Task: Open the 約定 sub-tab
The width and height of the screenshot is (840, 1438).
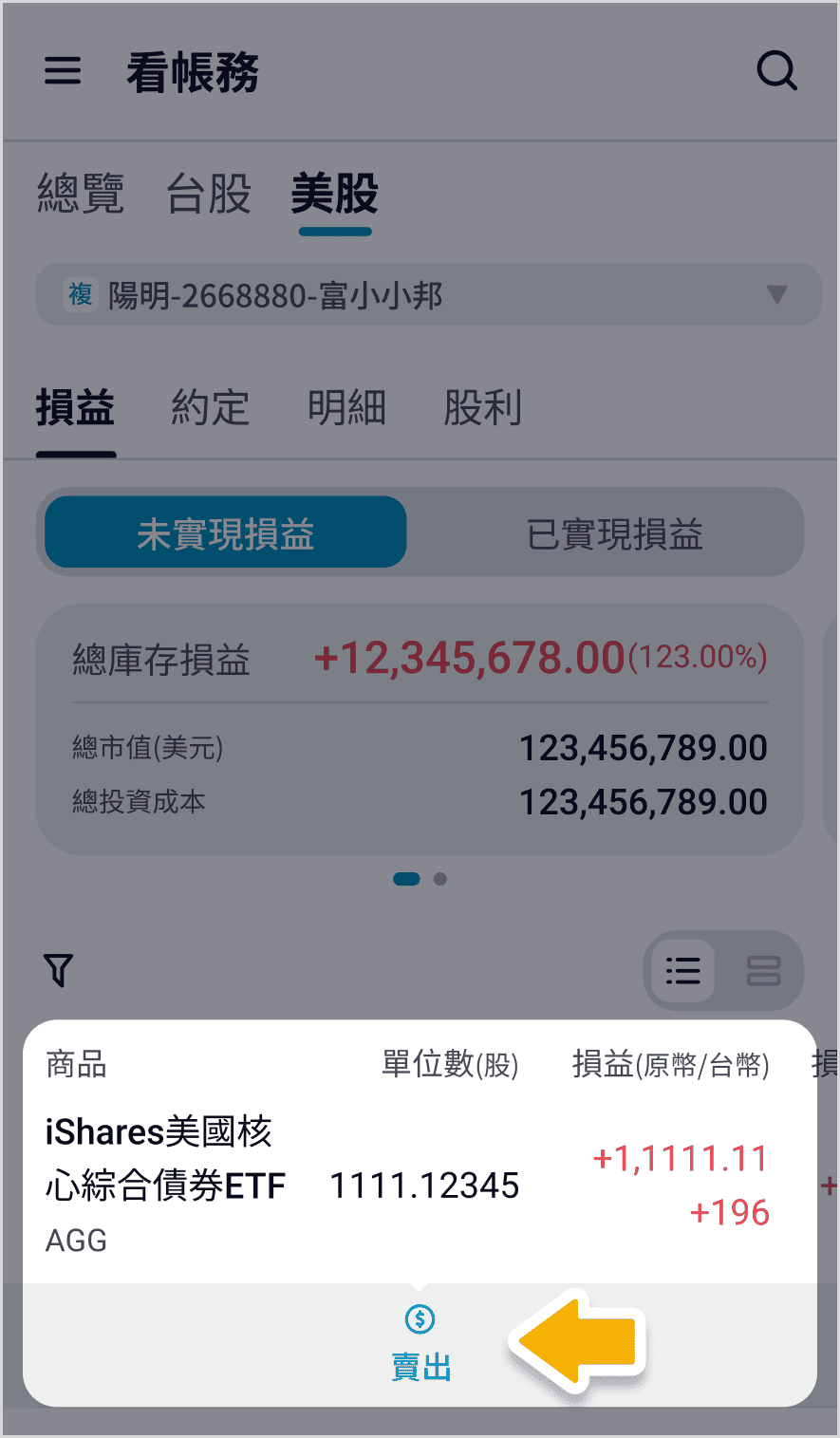Action: 210,409
